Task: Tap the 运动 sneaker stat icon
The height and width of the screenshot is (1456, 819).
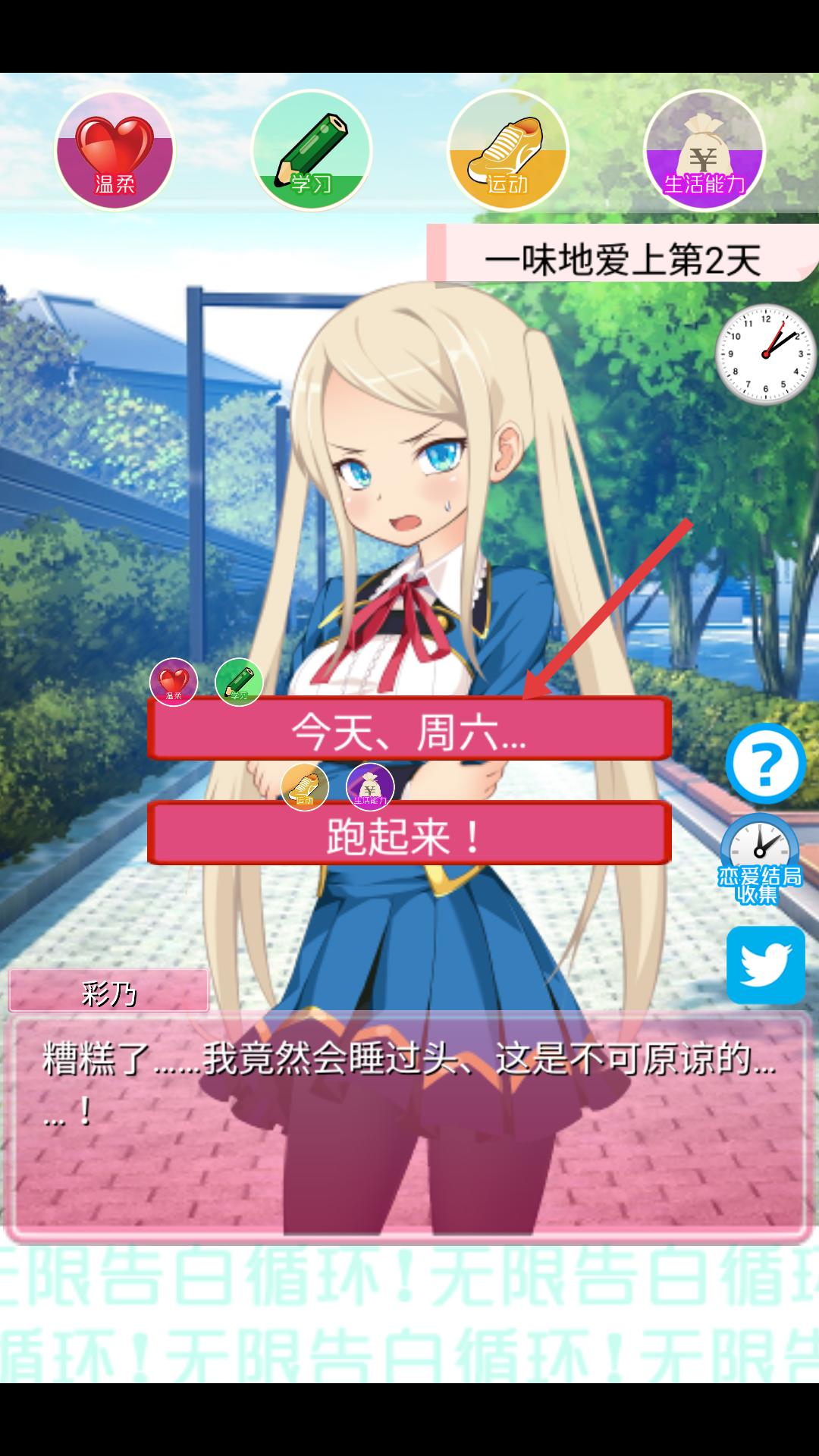Action: coord(507,151)
